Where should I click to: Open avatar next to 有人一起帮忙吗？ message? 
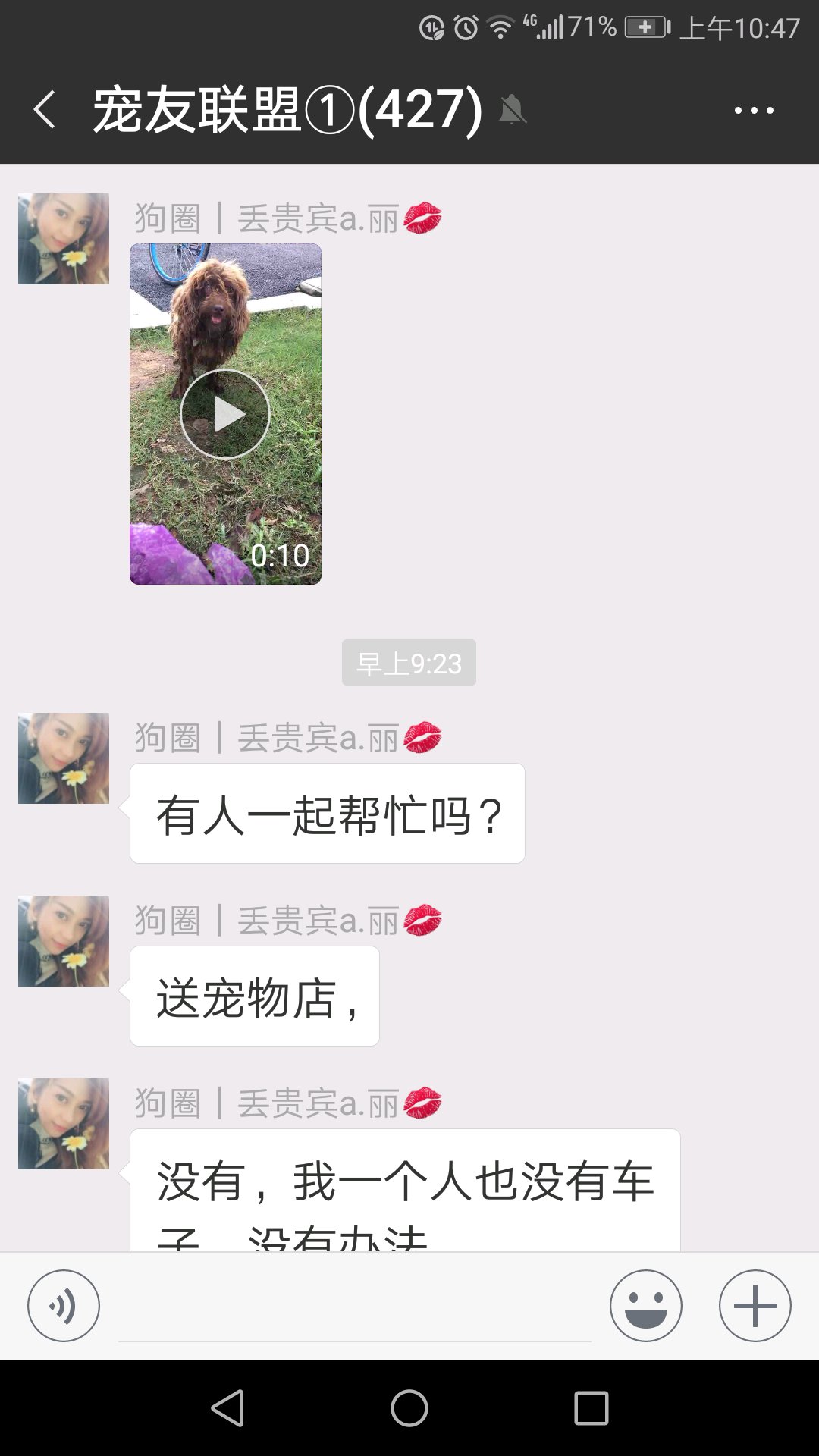click(x=64, y=758)
